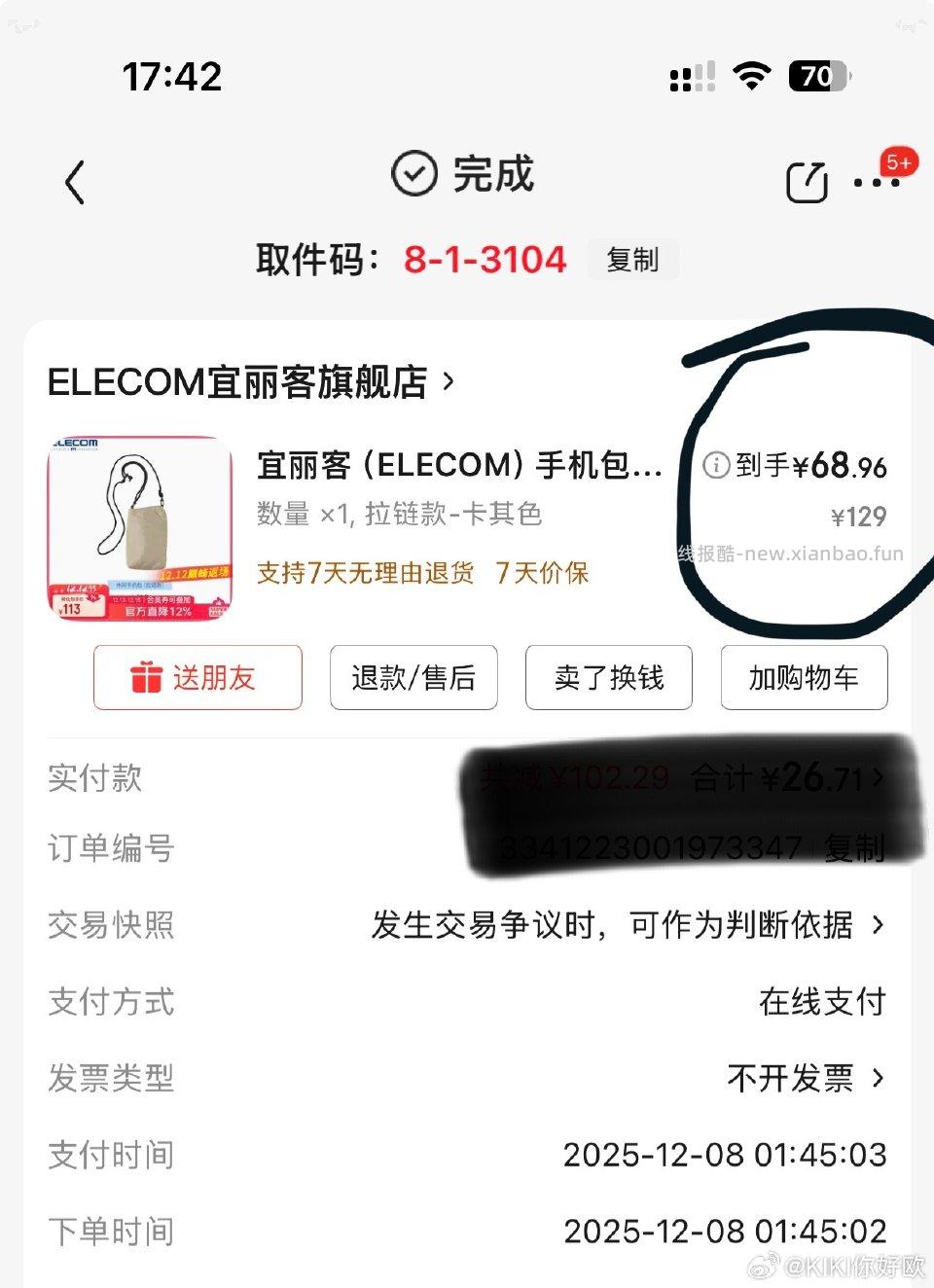Tap 退款/售后 for refund service
The height and width of the screenshot is (1288, 934).
pos(413,678)
